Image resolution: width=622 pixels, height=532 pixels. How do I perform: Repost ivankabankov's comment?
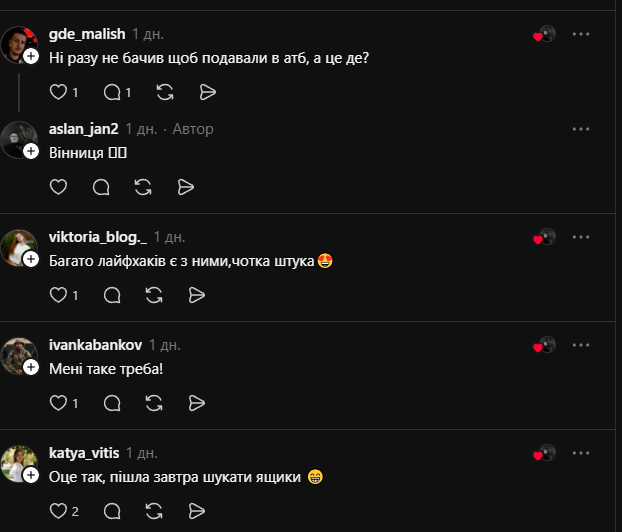pos(154,403)
